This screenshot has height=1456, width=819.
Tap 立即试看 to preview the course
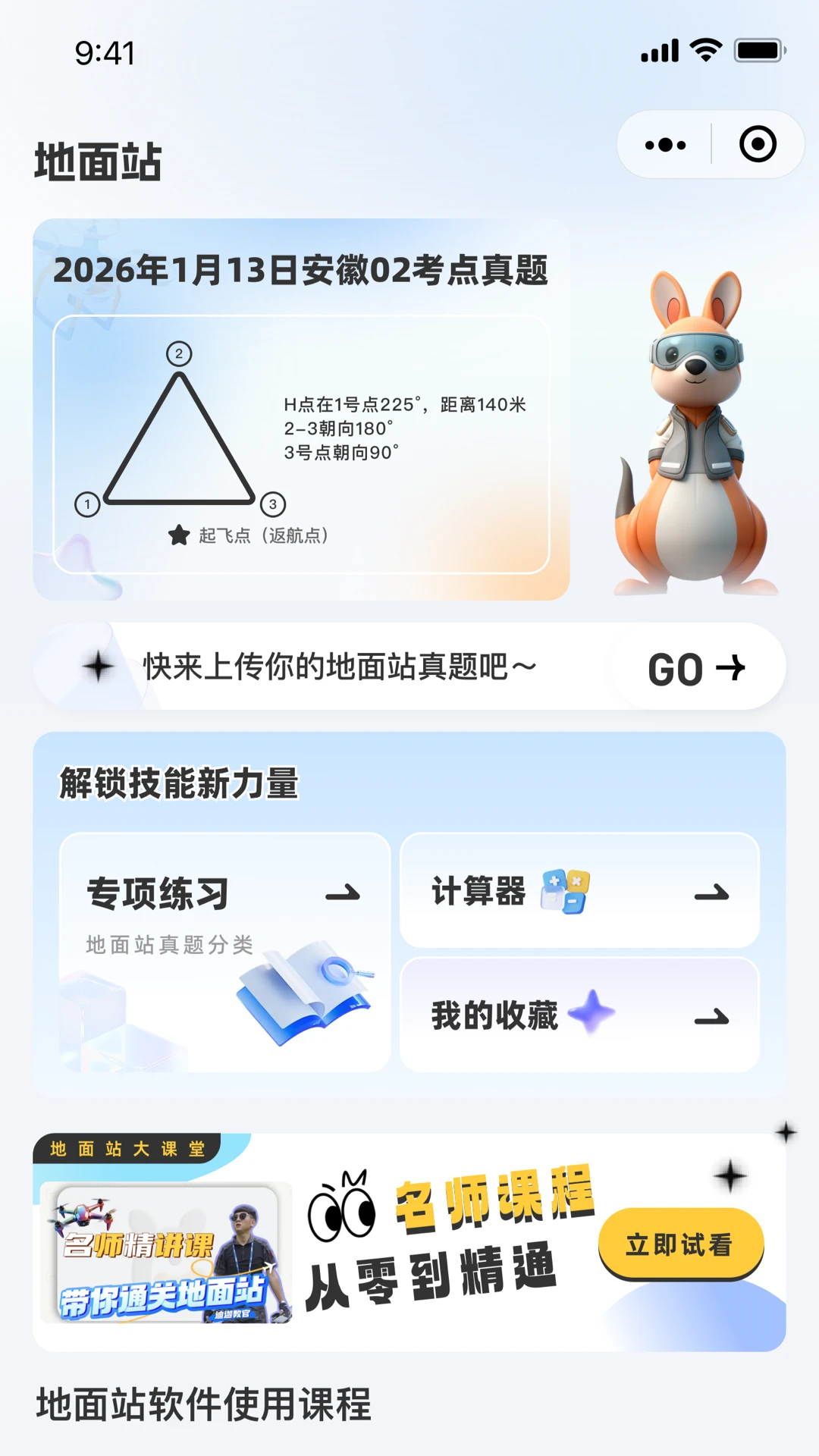tap(680, 1244)
